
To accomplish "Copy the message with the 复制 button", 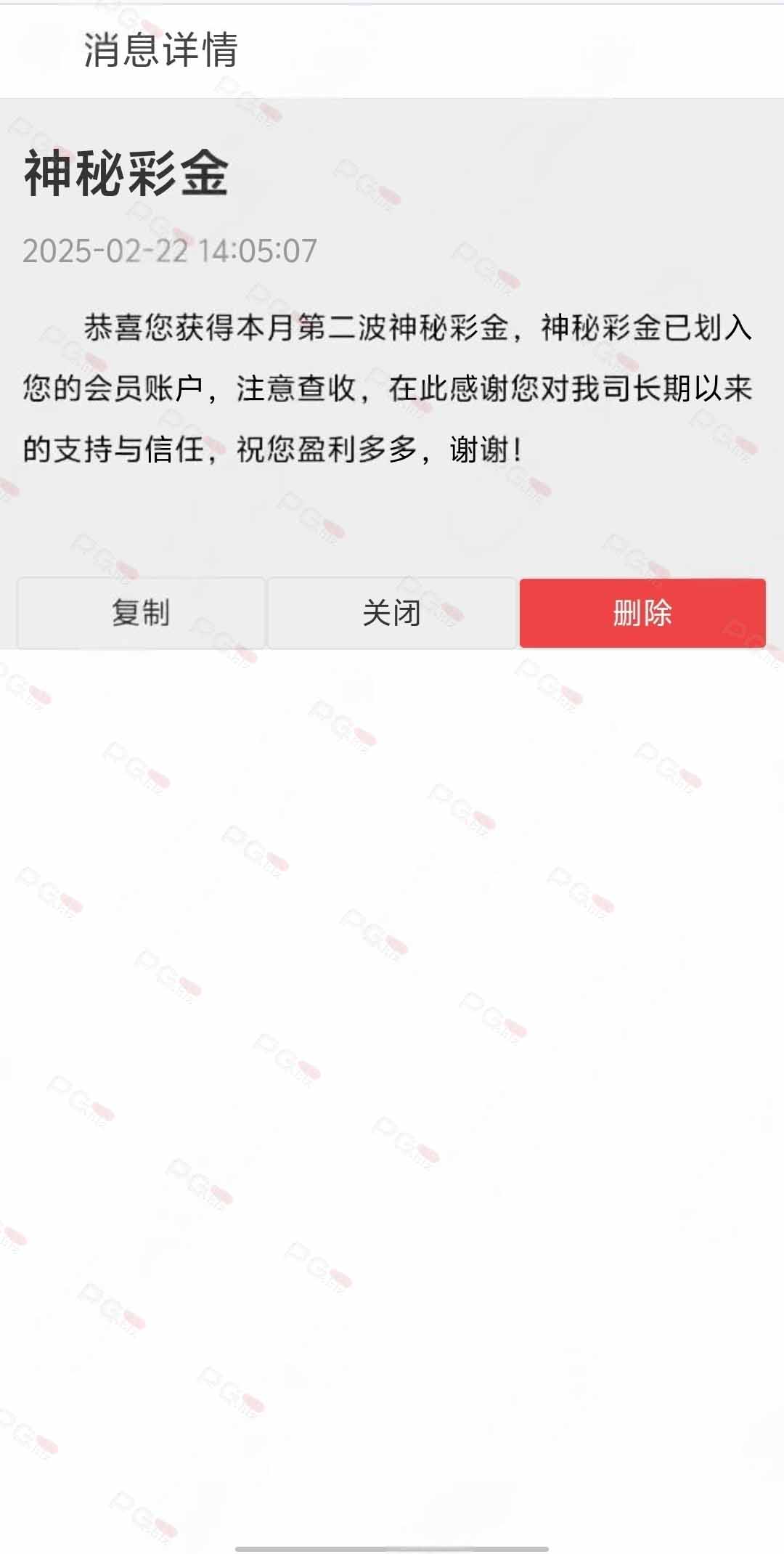I will [141, 613].
